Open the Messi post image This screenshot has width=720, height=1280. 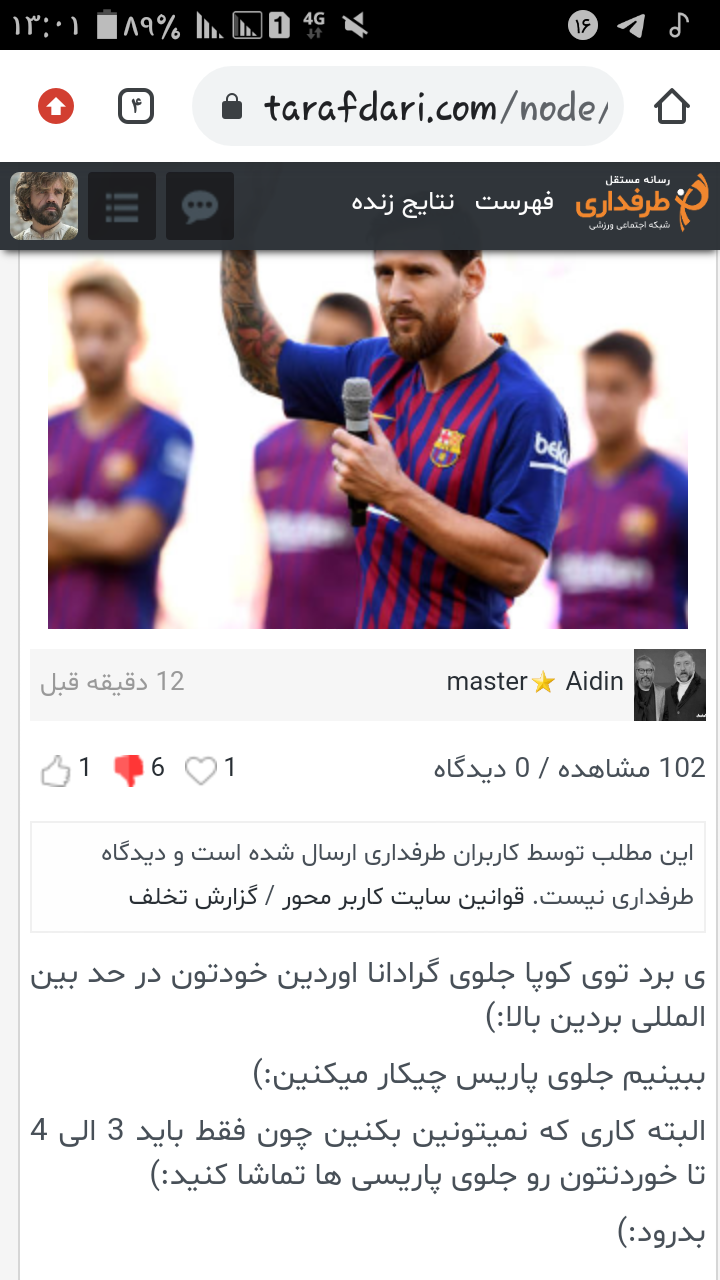click(x=368, y=440)
